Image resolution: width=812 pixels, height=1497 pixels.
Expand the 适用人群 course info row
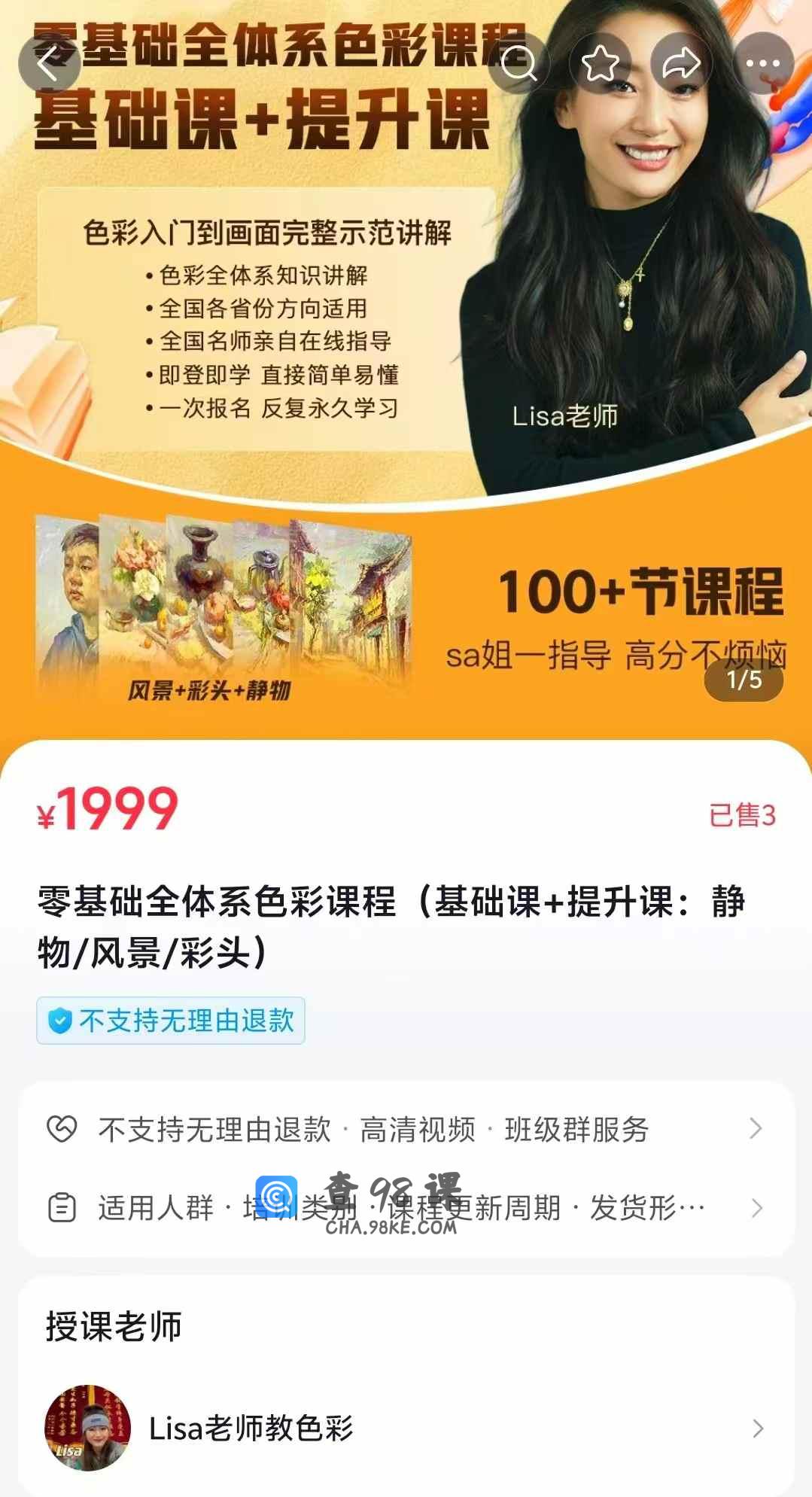tap(405, 1208)
